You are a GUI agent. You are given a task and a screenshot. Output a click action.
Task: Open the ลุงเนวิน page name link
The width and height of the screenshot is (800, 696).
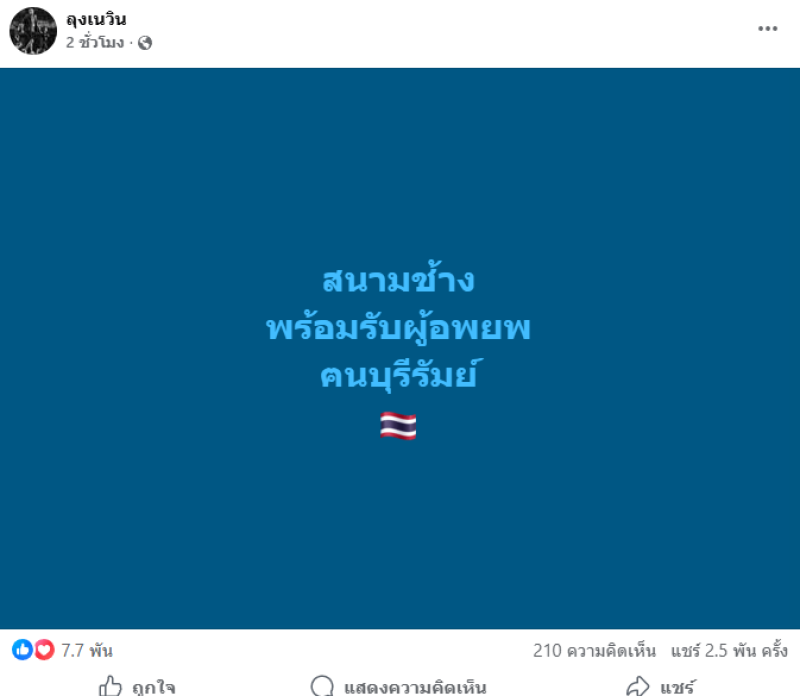[96, 18]
